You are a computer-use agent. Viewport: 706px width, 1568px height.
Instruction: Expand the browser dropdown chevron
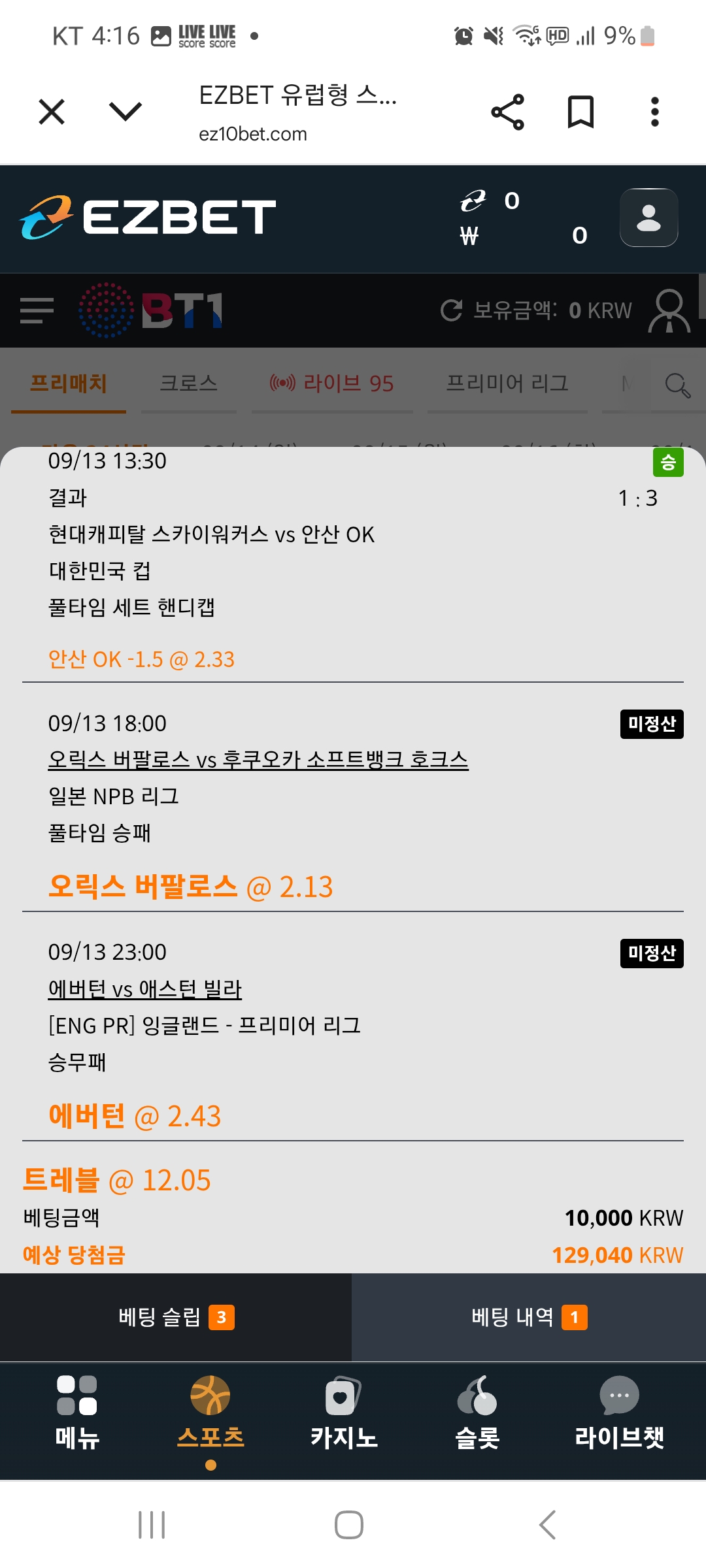coord(125,111)
